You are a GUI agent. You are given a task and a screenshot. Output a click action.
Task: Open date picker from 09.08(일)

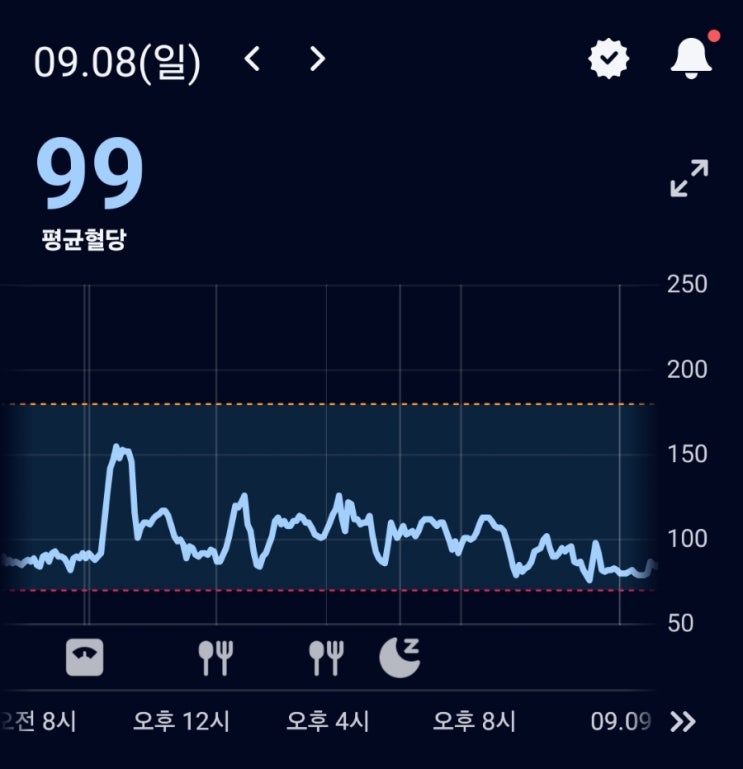117,63
